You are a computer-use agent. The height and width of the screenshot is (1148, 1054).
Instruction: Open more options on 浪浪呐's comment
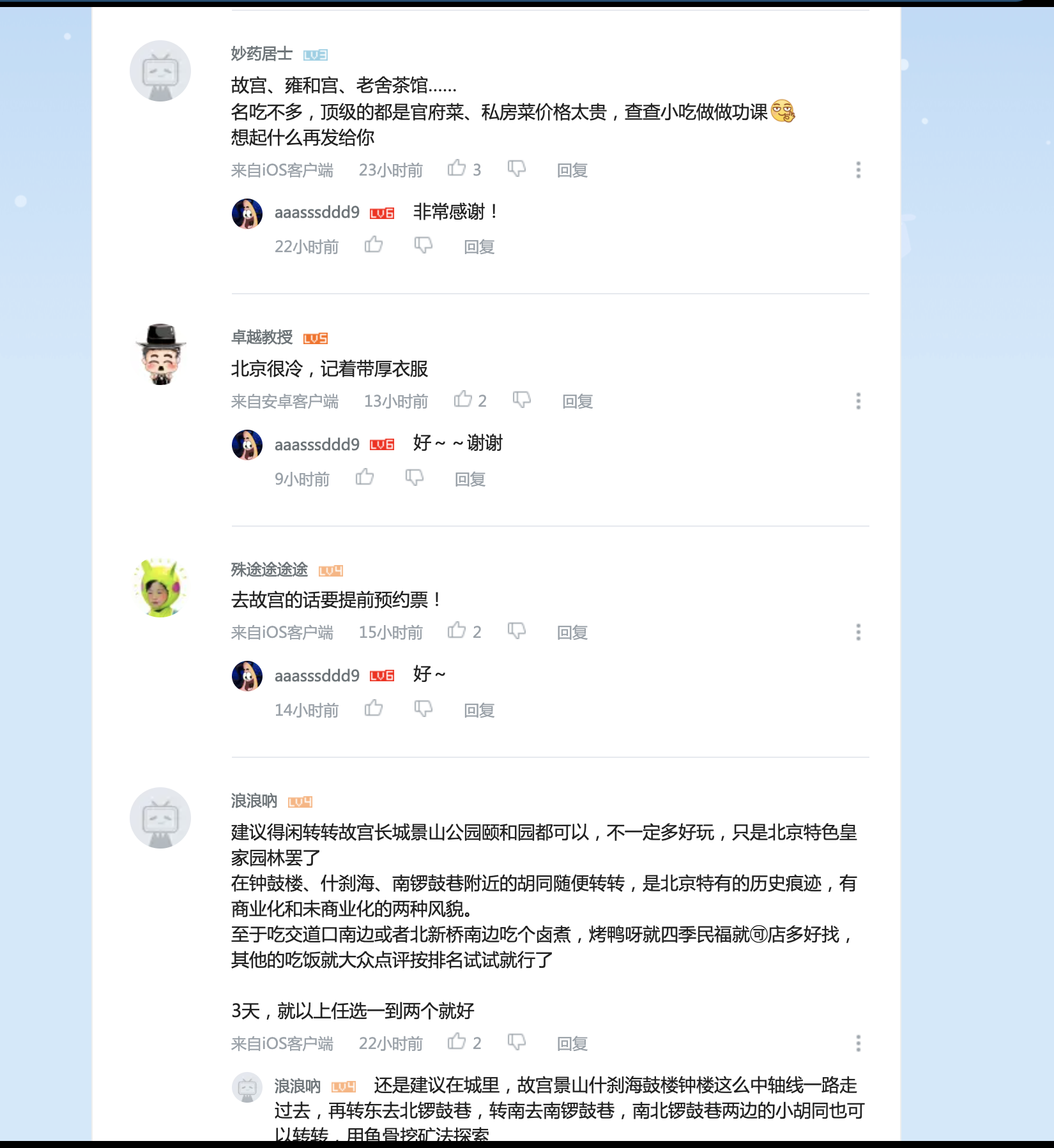(858, 1043)
